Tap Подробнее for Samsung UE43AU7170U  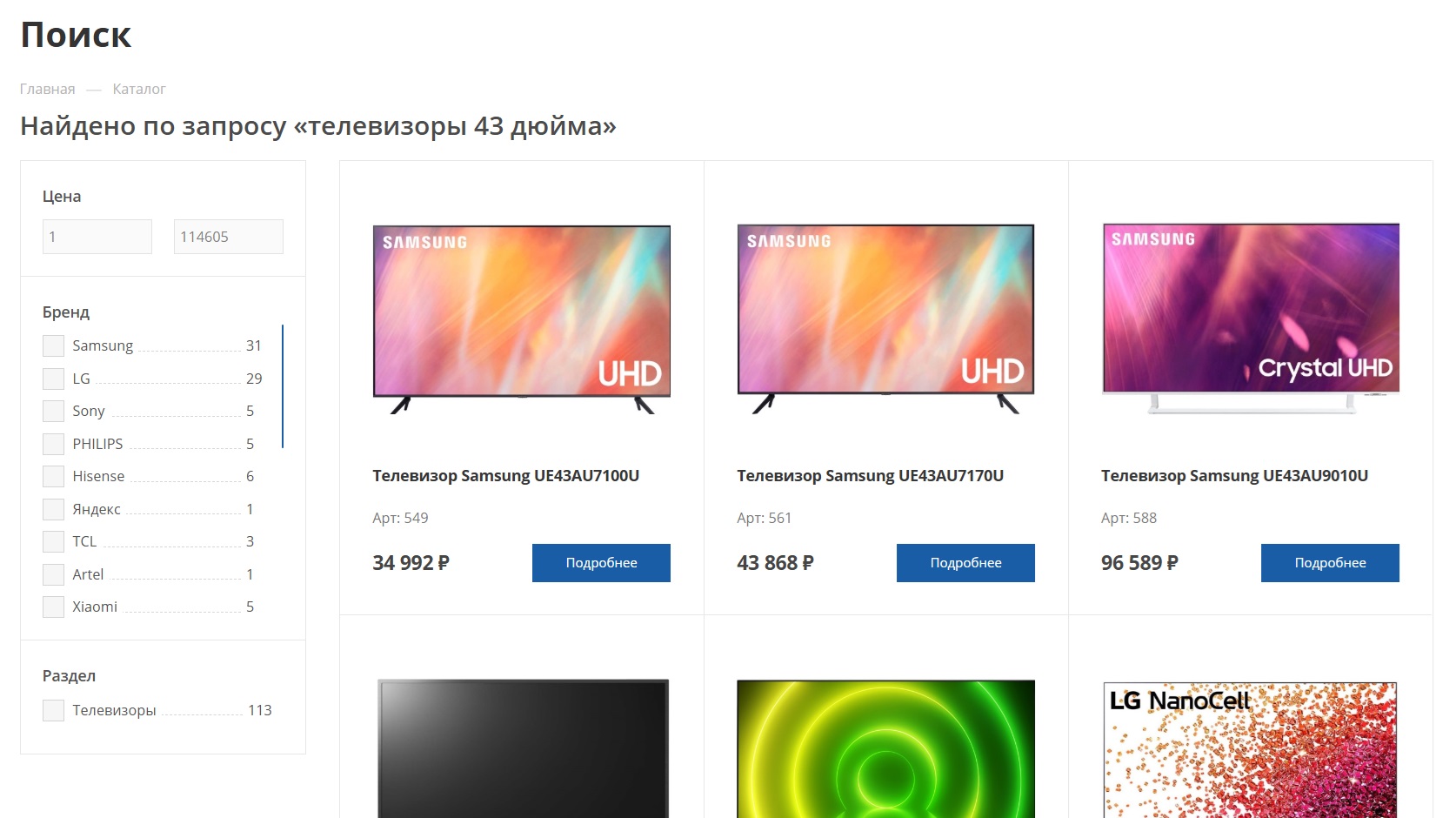pyautogui.click(x=965, y=563)
